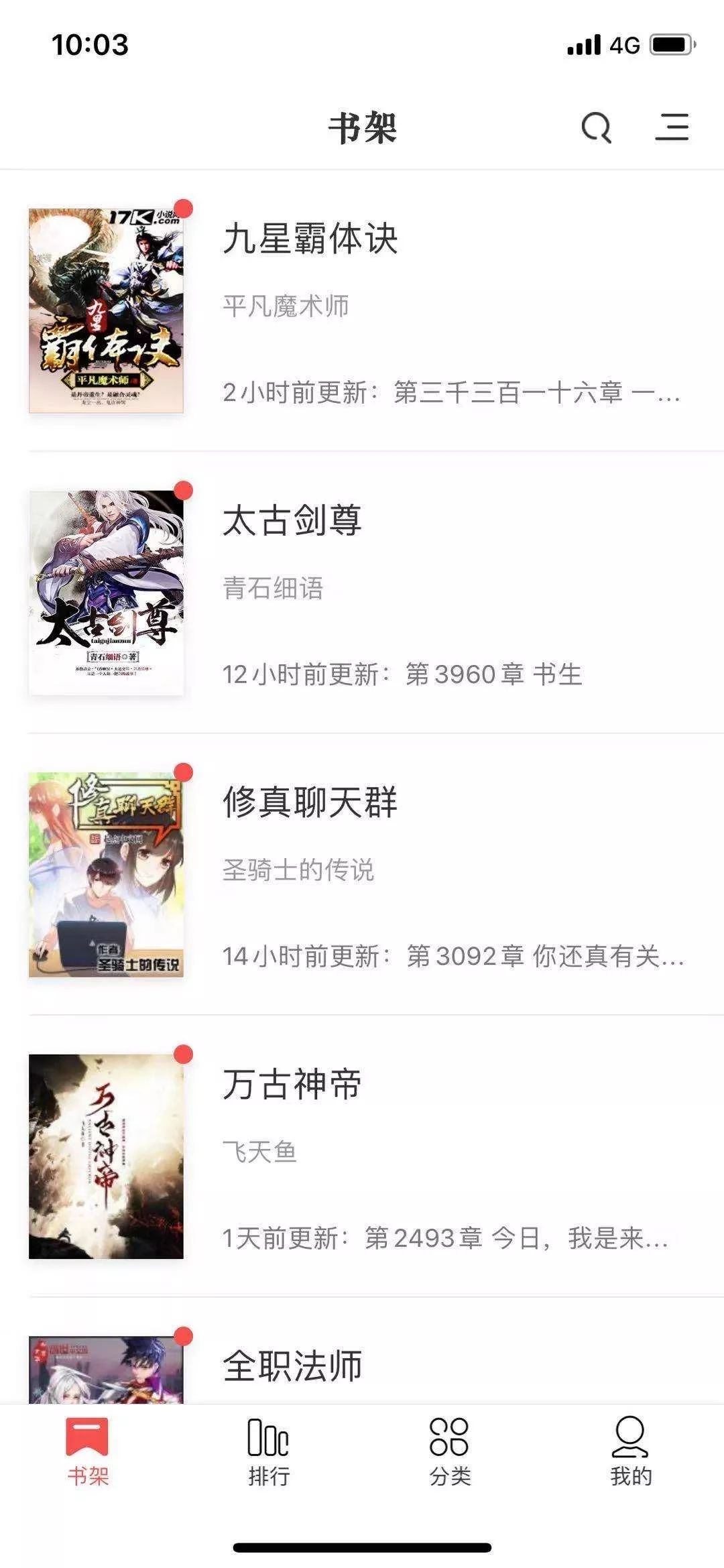Open the book 太古剑尊
The image size is (724, 1568).
(x=362, y=593)
